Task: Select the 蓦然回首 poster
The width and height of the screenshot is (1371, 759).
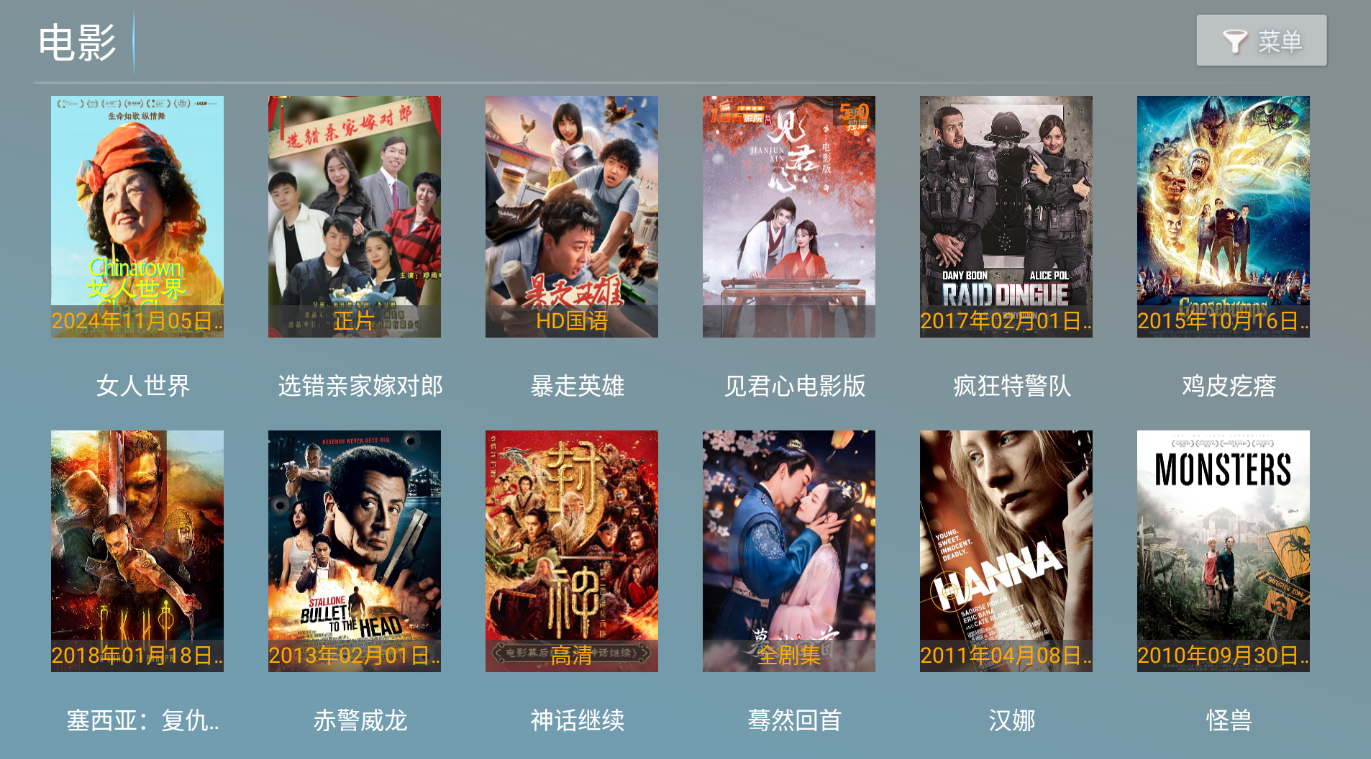Action: click(x=788, y=551)
